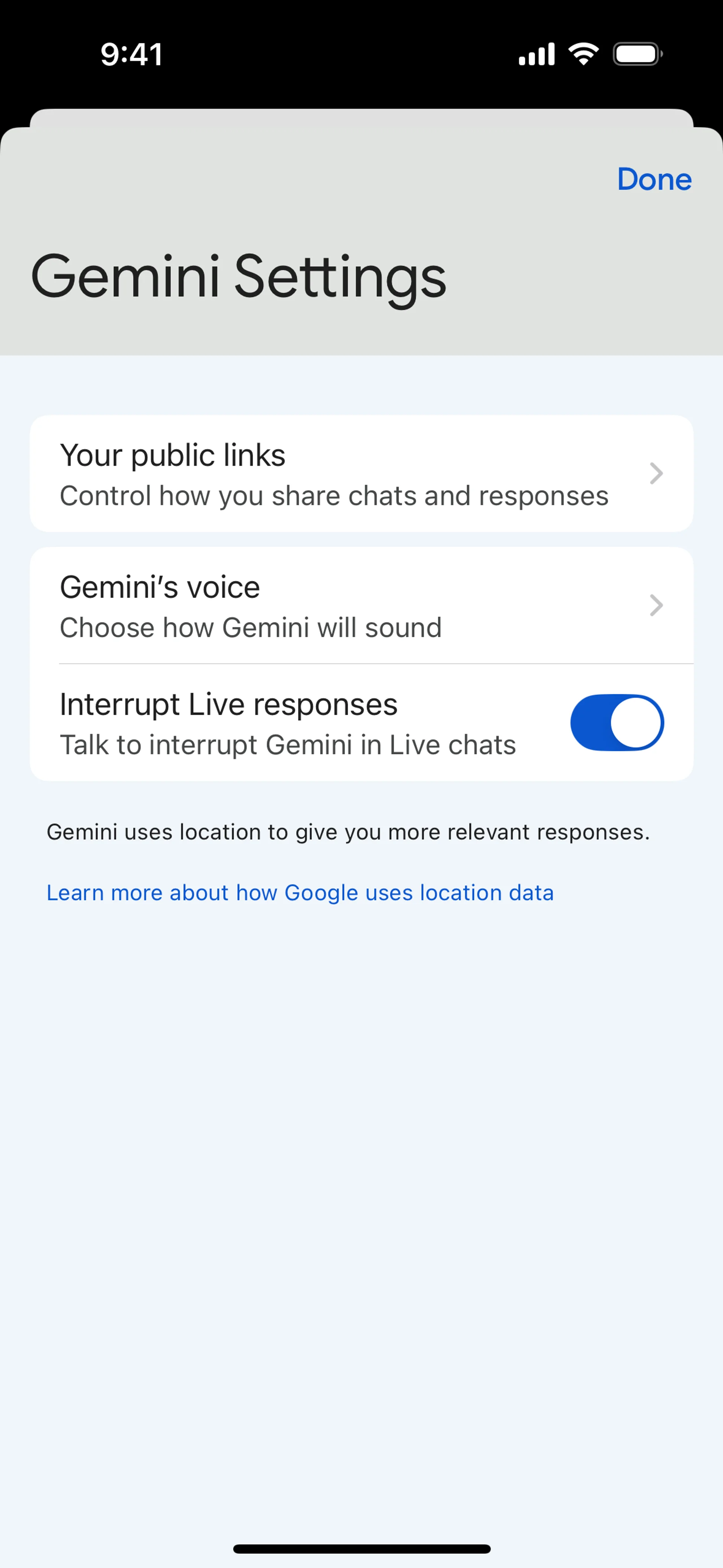Open Gemini's voice options
723x1568 pixels.
361,606
